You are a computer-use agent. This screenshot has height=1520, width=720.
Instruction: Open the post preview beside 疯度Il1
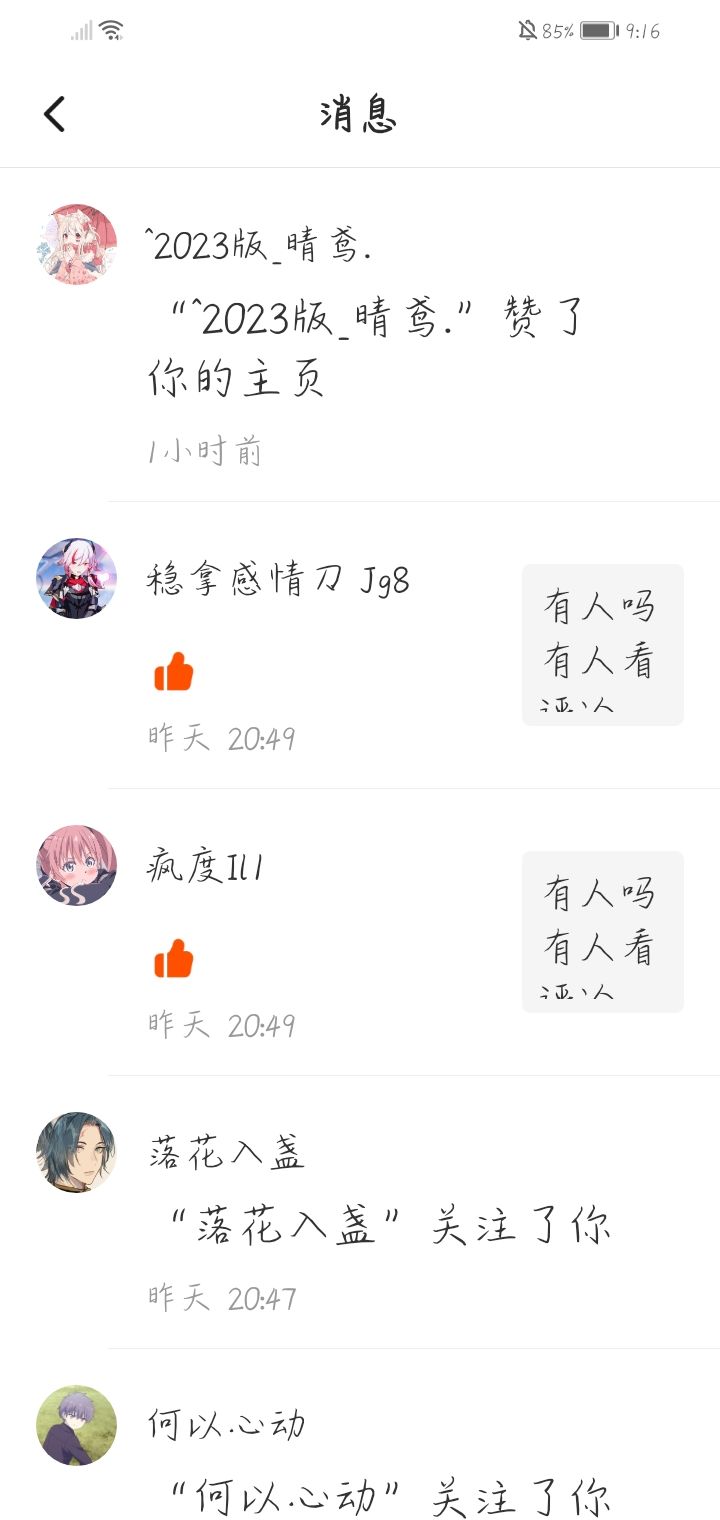coord(602,932)
